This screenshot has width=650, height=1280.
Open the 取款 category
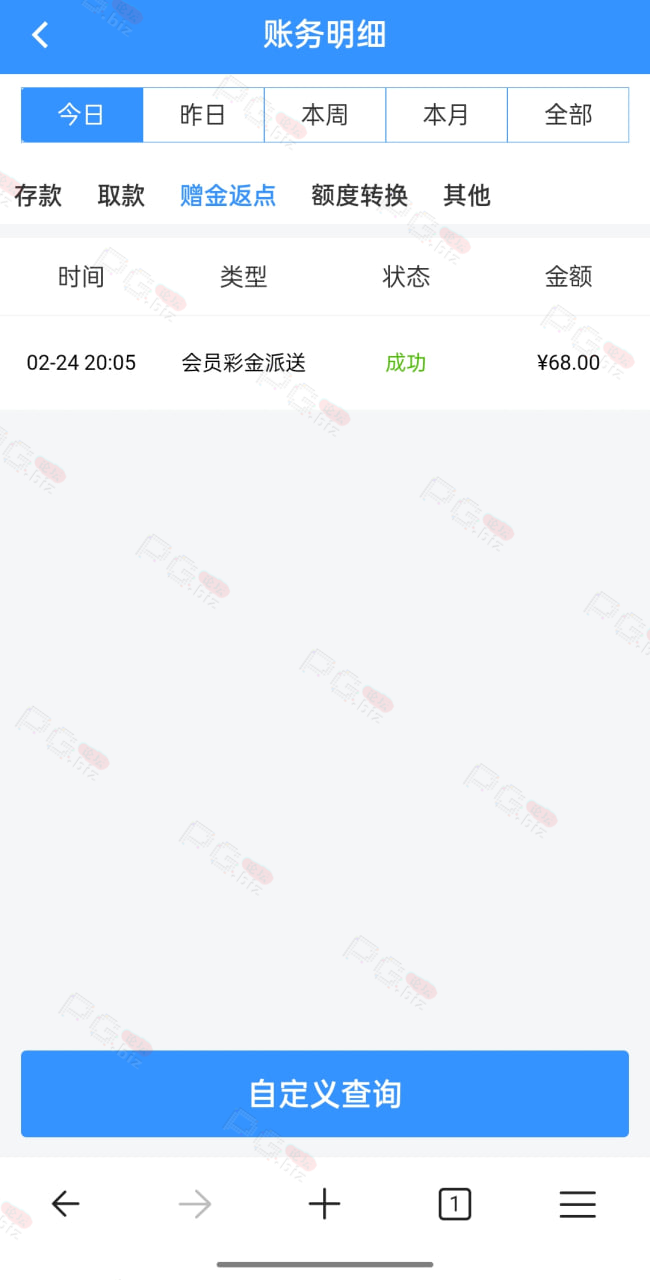pos(121,195)
